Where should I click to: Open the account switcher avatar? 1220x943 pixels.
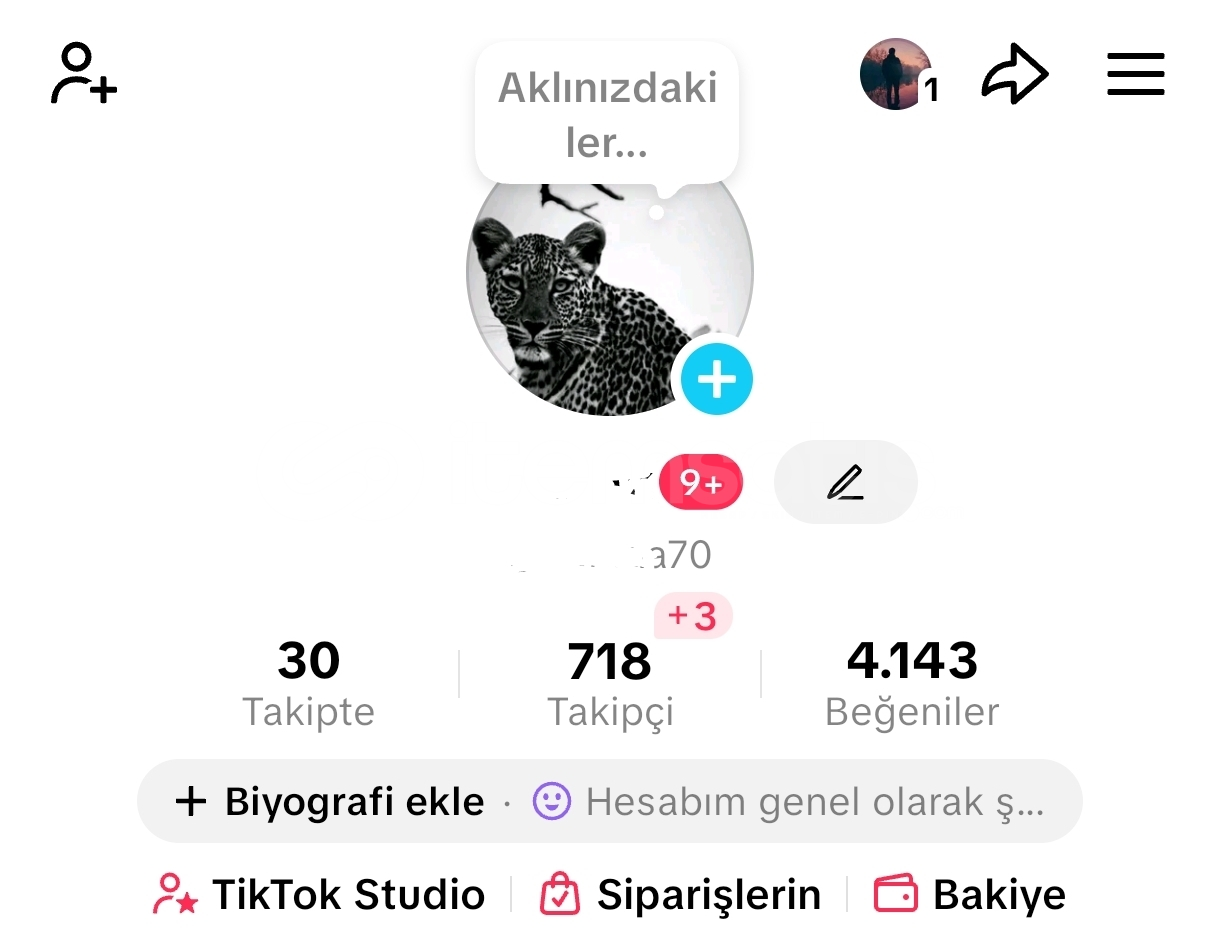coord(896,74)
